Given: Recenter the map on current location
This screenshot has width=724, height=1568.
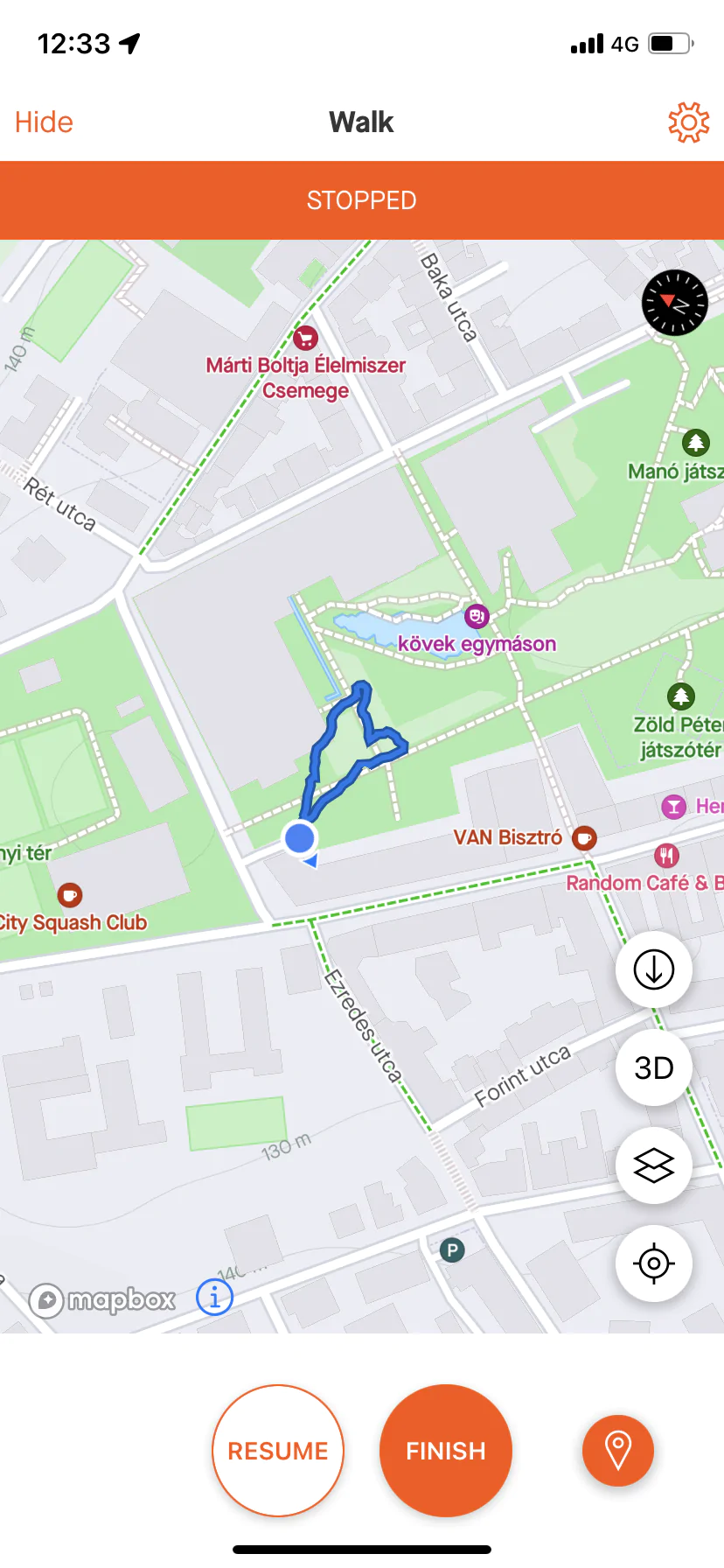Looking at the screenshot, I should pyautogui.click(x=653, y=1263).
